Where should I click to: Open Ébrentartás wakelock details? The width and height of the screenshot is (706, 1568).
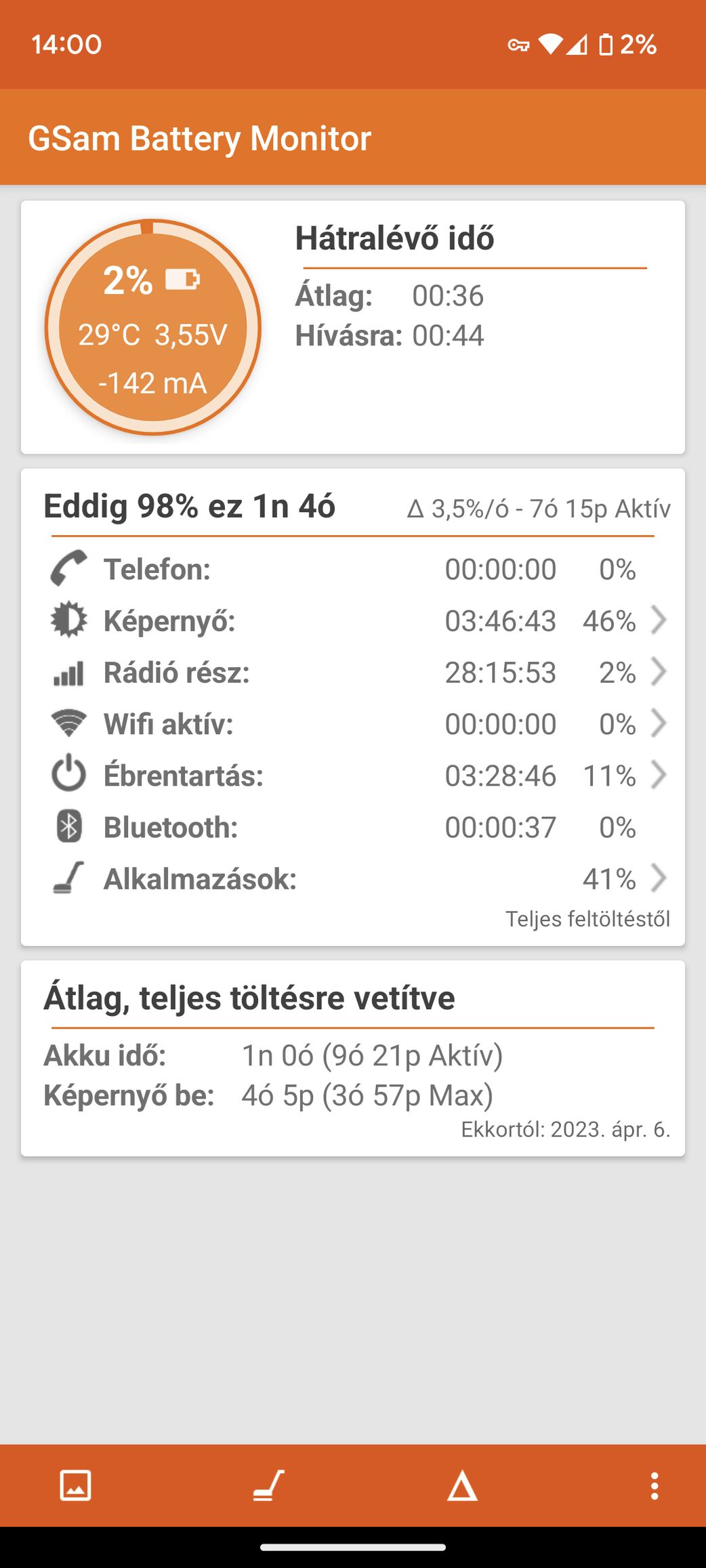coord(353,775)
